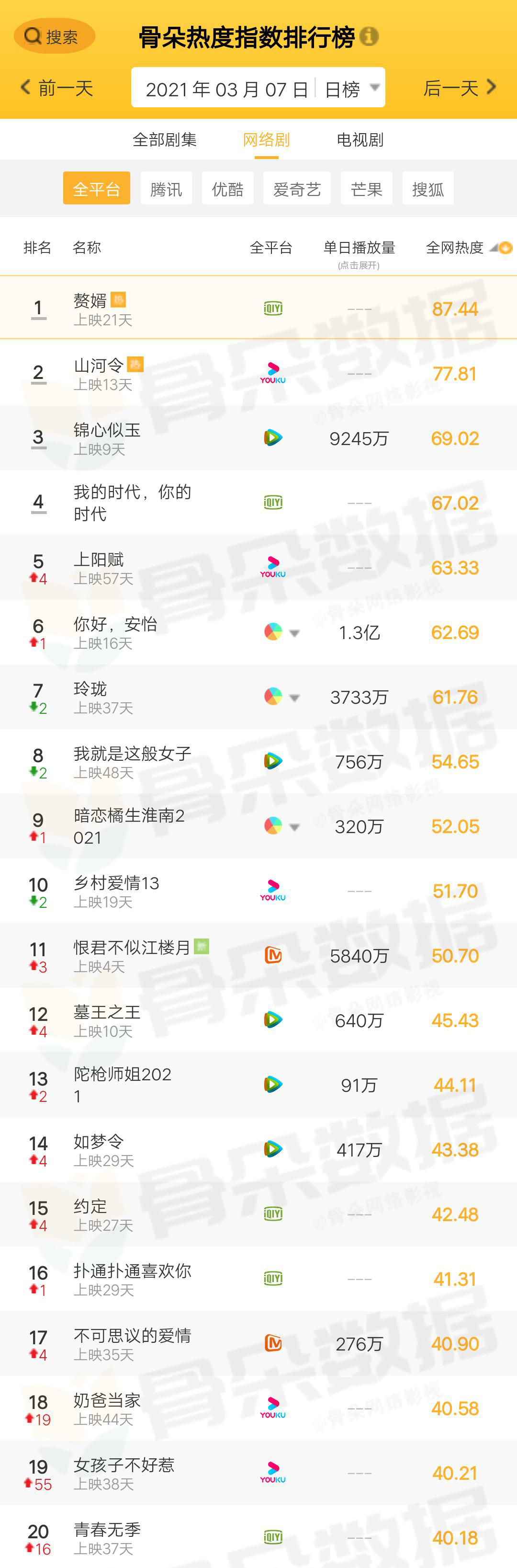Select the 爱奇艺 platform filter
The height and width of the screenshot is (1568, 517).
click(297, 189)
